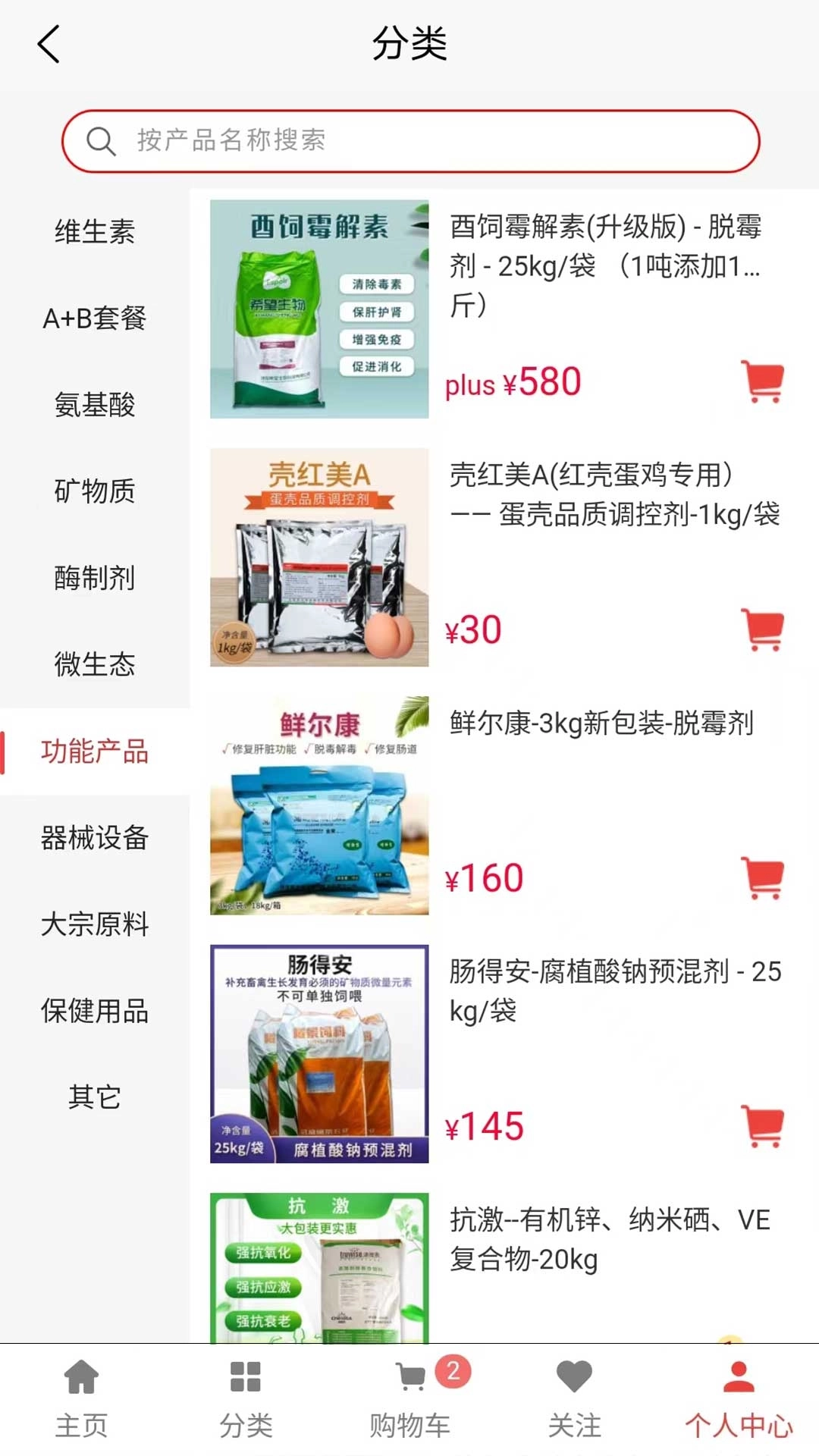Image resolution: width=819 pixels, height=1456 pixels.
Task: Add 酉饲霉解素 to the cart
Action: (763, 381)
